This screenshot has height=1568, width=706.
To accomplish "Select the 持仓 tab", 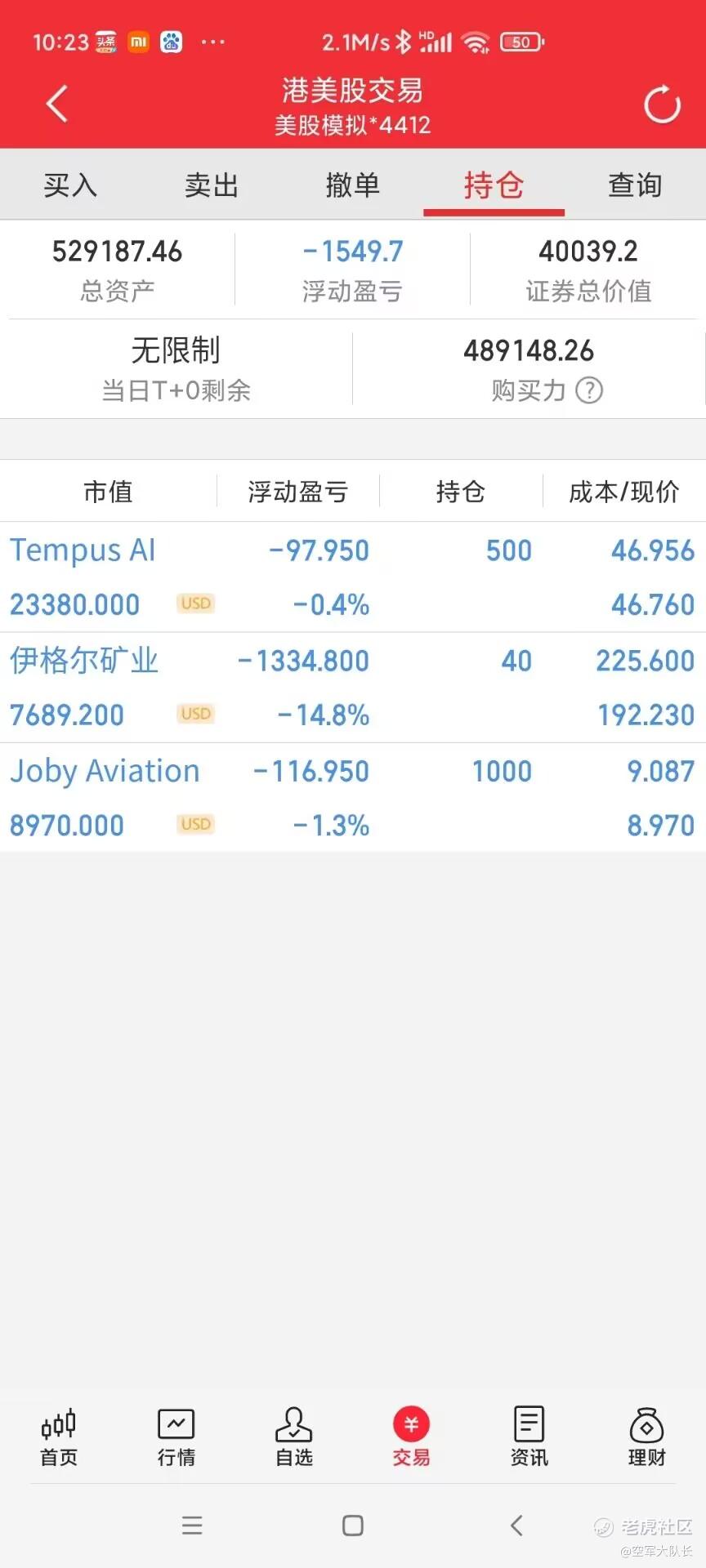I will point(494,185).
